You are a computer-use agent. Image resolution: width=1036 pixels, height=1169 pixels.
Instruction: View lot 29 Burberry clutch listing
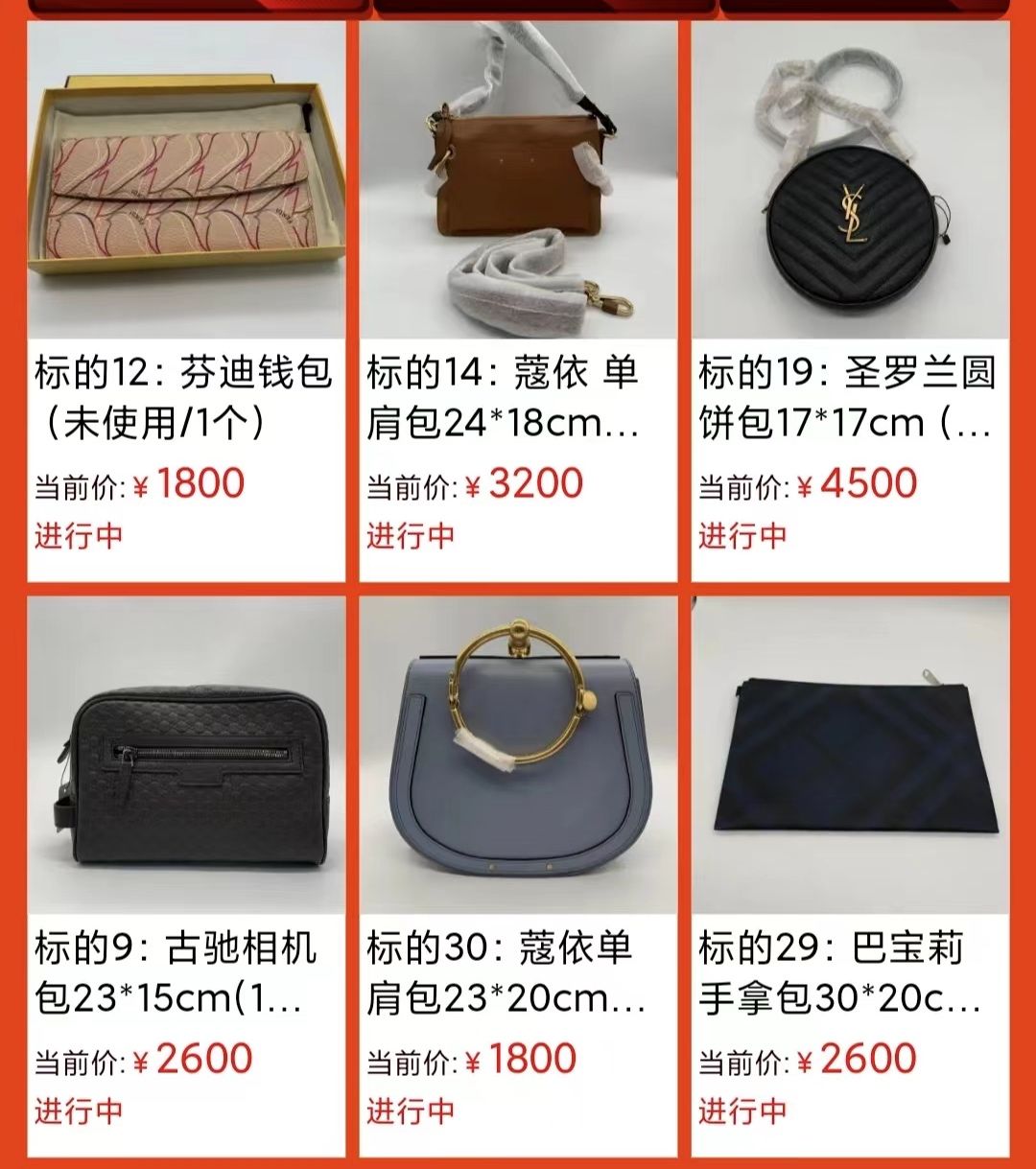850,758
